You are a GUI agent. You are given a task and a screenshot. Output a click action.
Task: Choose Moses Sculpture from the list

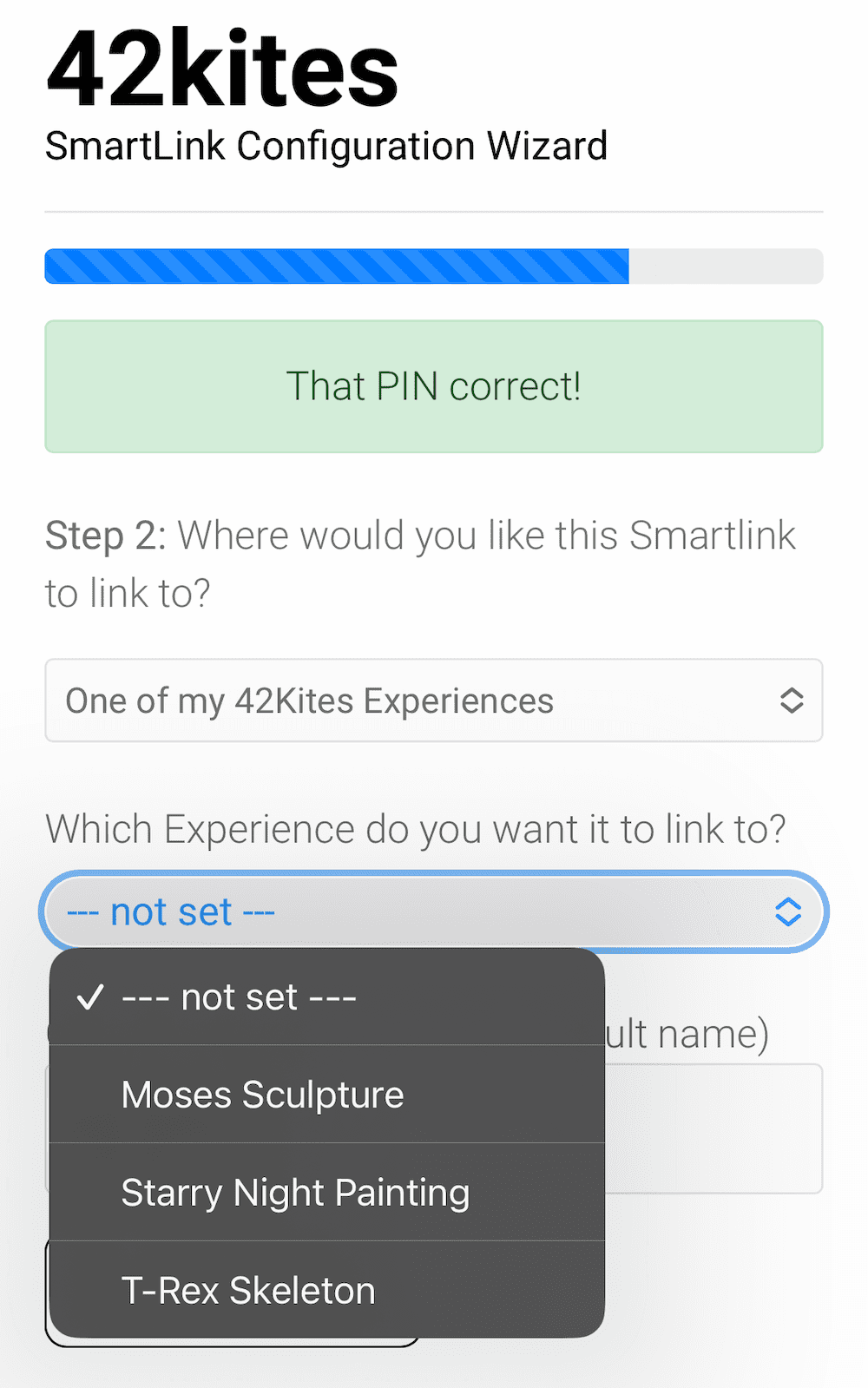(326, 1095)
